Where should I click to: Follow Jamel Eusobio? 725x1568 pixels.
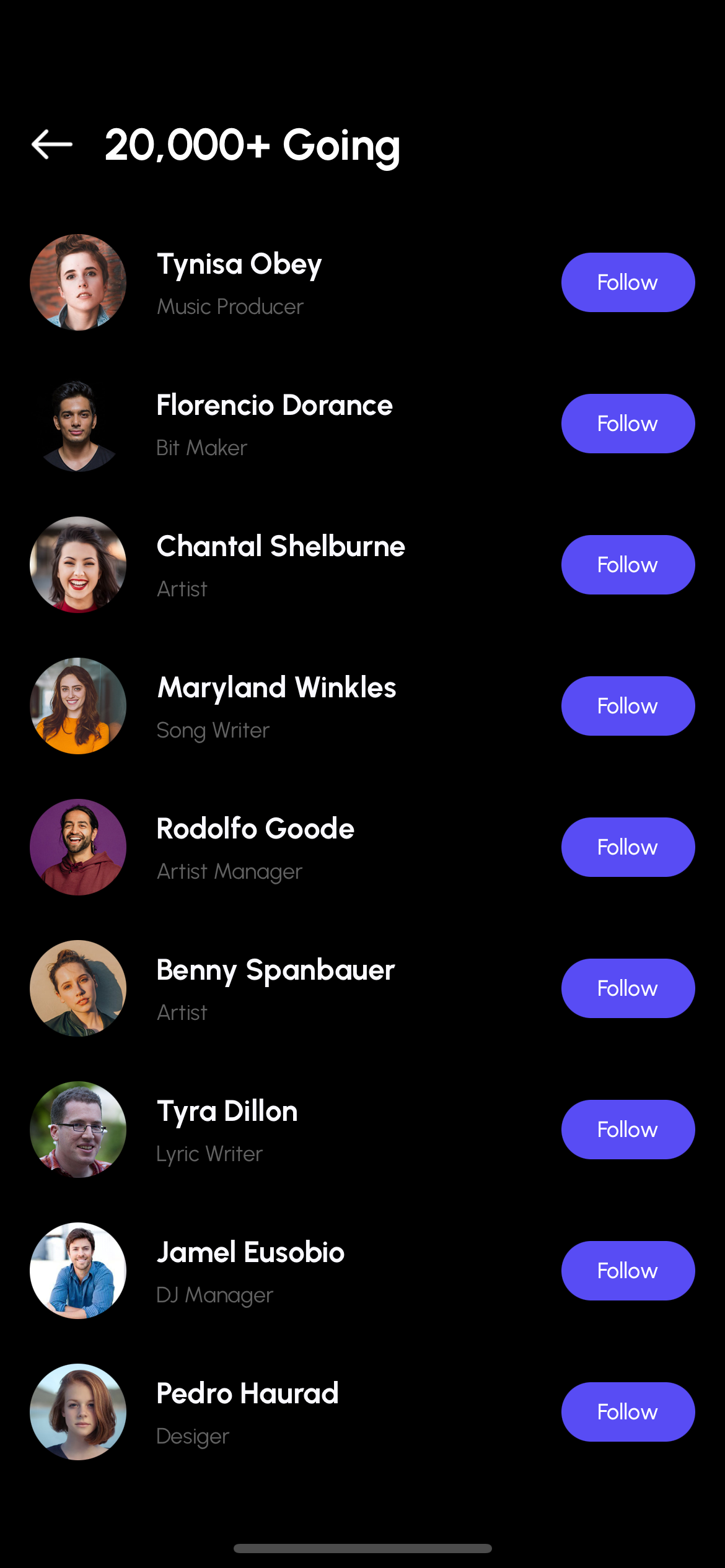(627, 1271)
